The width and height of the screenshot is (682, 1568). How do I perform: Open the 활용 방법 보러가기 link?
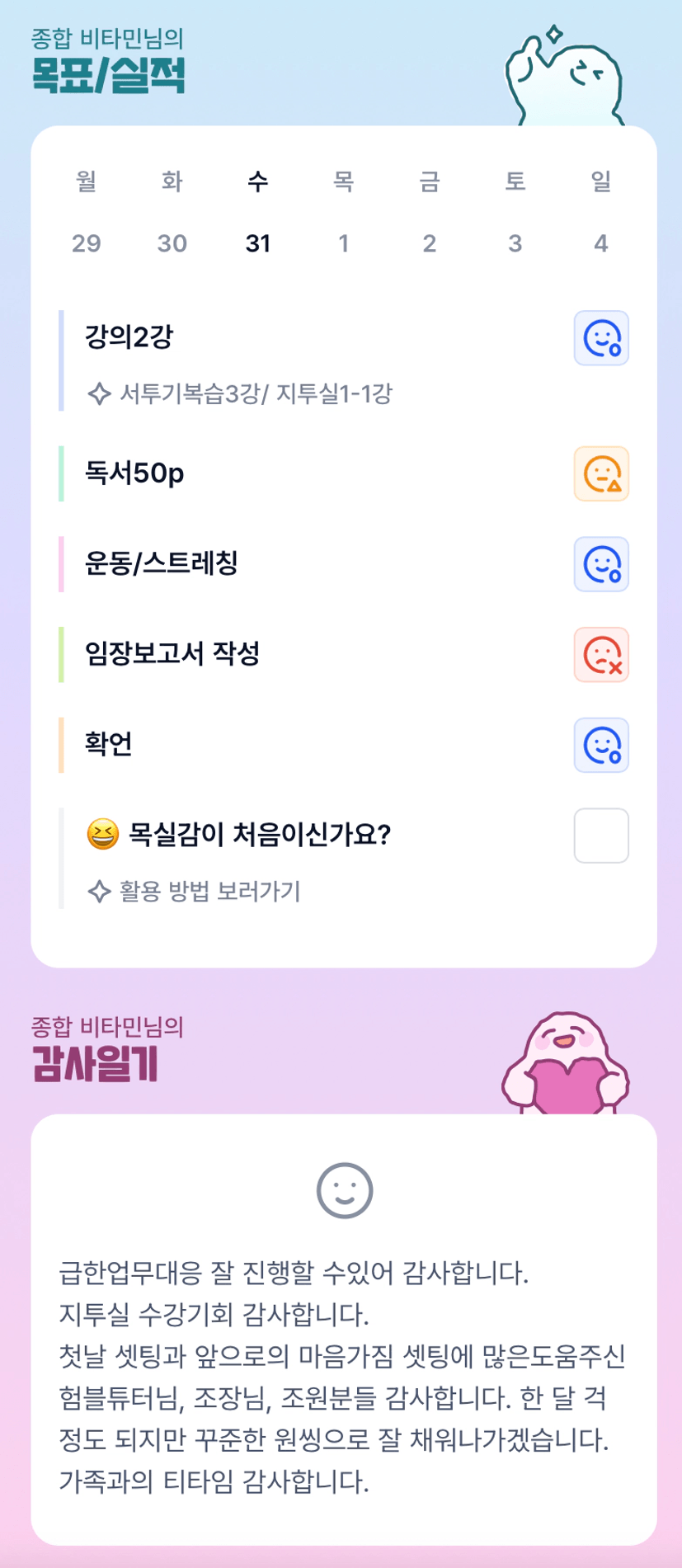209,892
